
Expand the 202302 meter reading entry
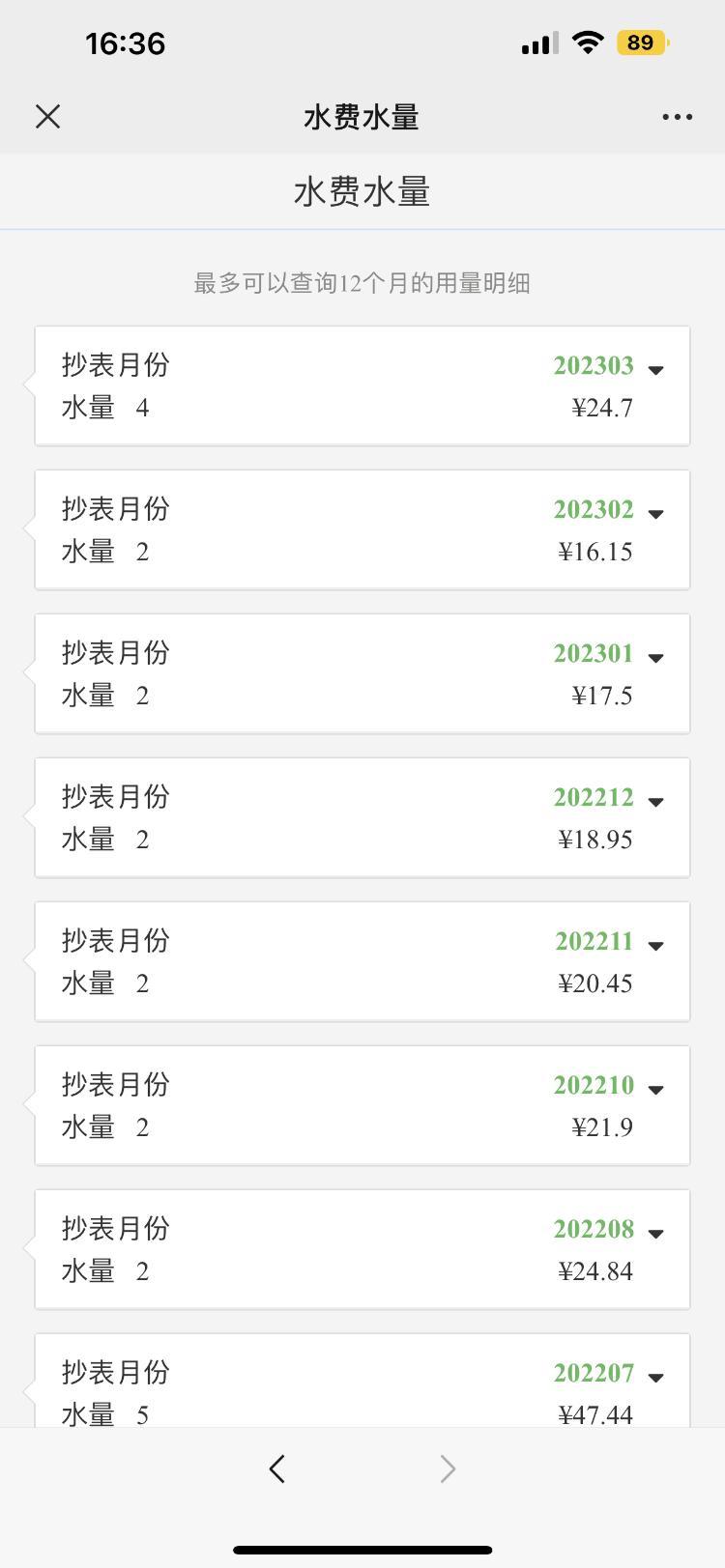[x=655, y=514]
